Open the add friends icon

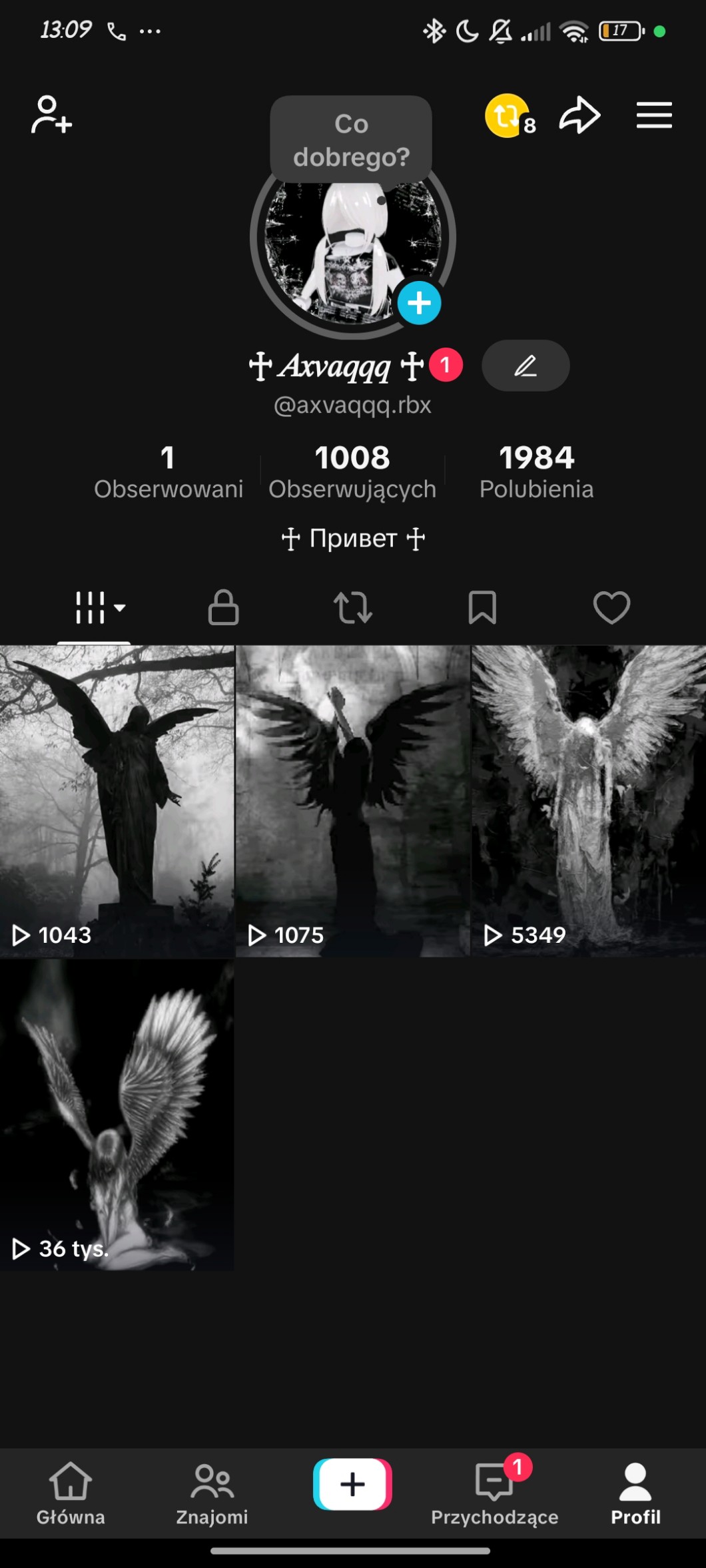pos(51,115)
